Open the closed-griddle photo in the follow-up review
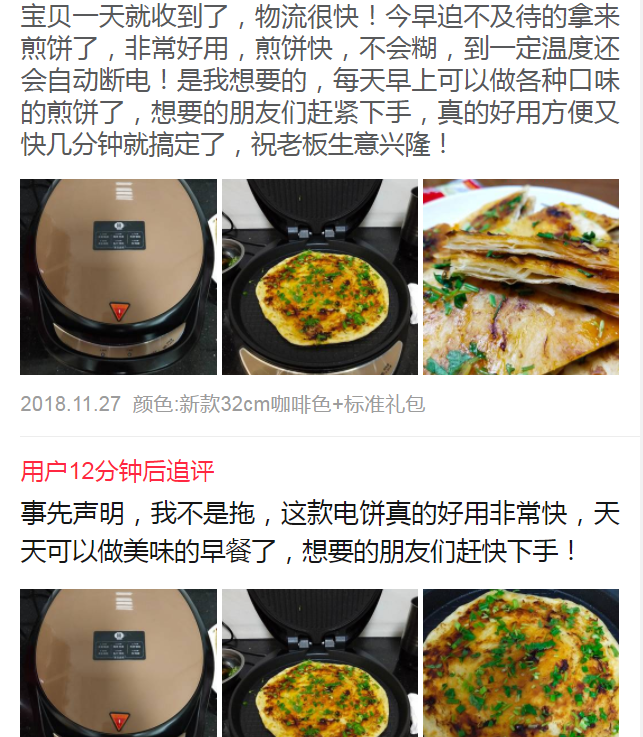Screen dimensions: 643x737 (118, 662)
